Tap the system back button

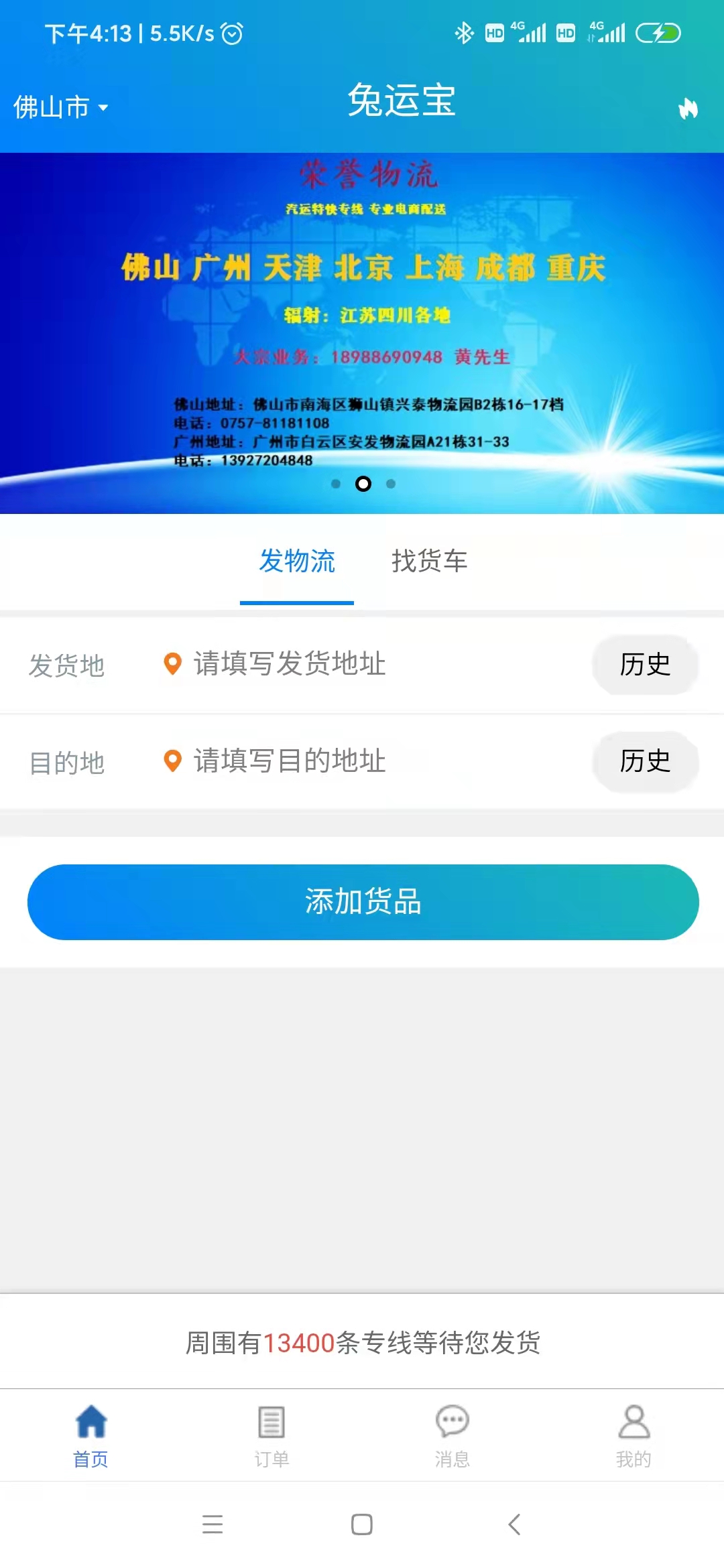click(x=514, y=1524)
